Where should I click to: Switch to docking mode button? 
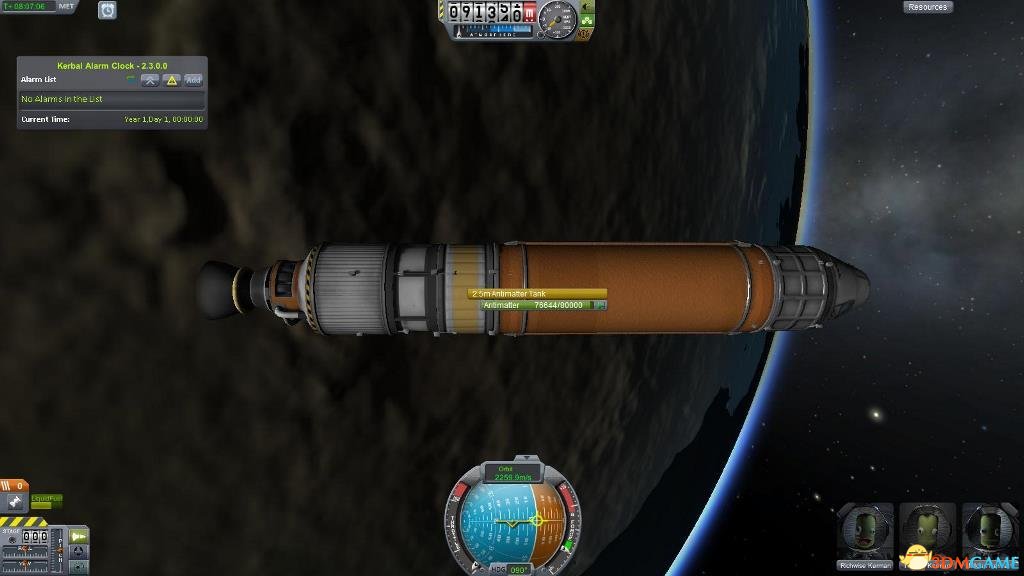tap(79, 554)
